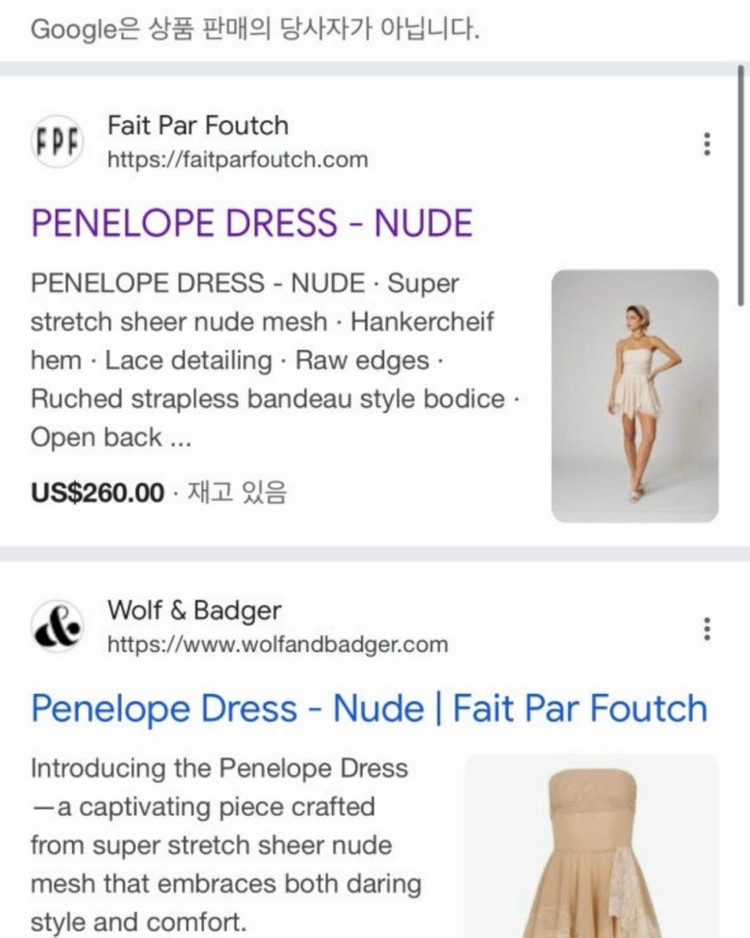Open more options for Wolf & Badger result
Screen dimensions: 750x938
[707, 629]
